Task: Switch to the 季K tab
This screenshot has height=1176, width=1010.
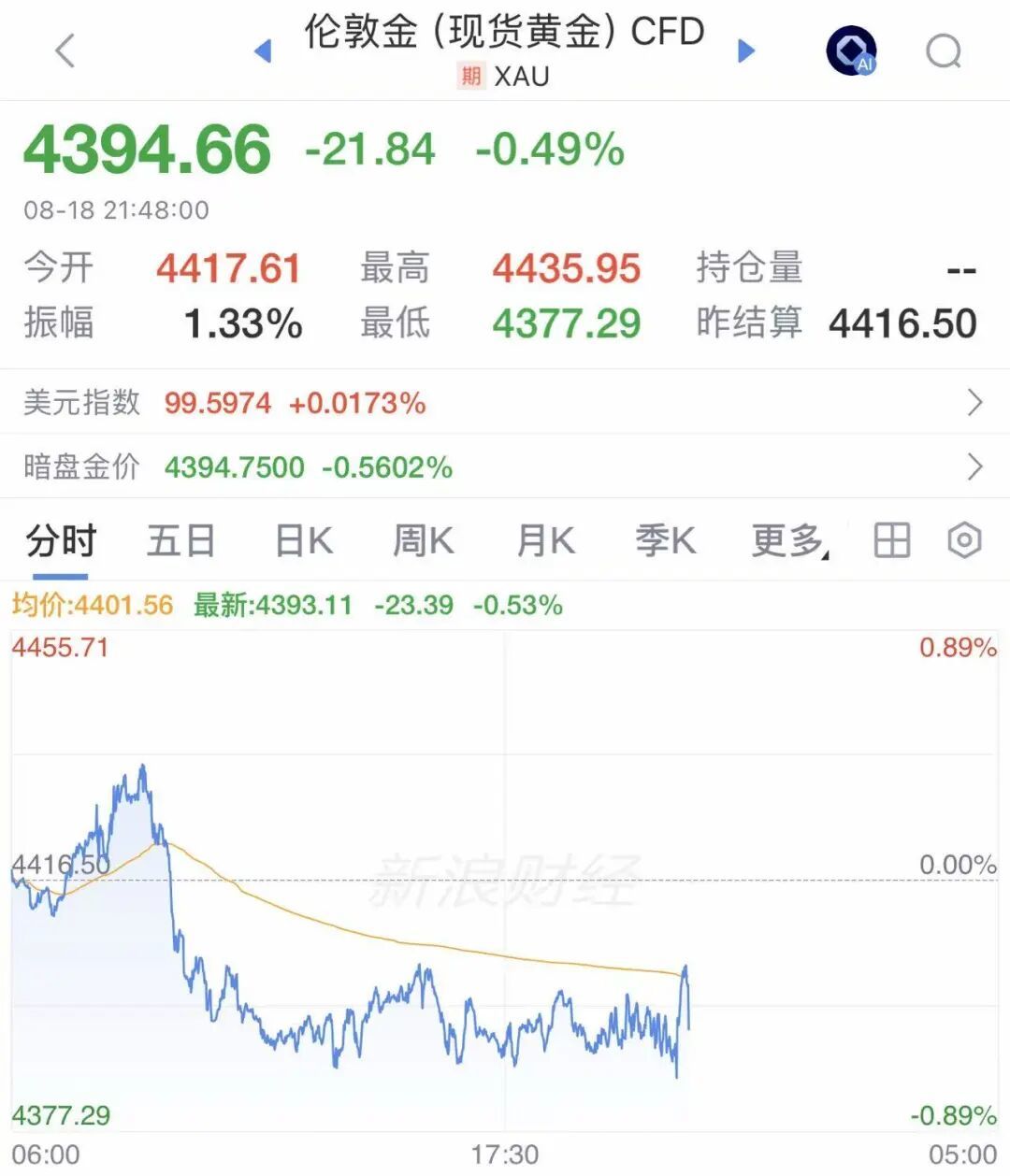Action: pos(665,541)
